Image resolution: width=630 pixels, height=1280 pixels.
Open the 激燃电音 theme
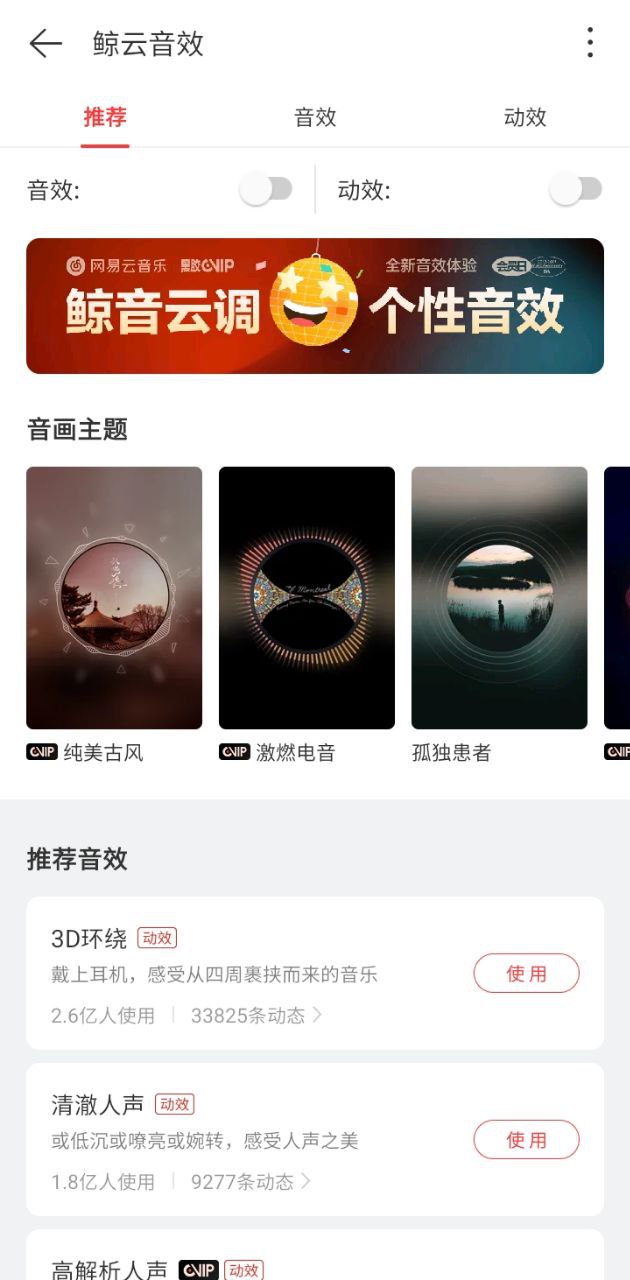click(x=307, y=598)
